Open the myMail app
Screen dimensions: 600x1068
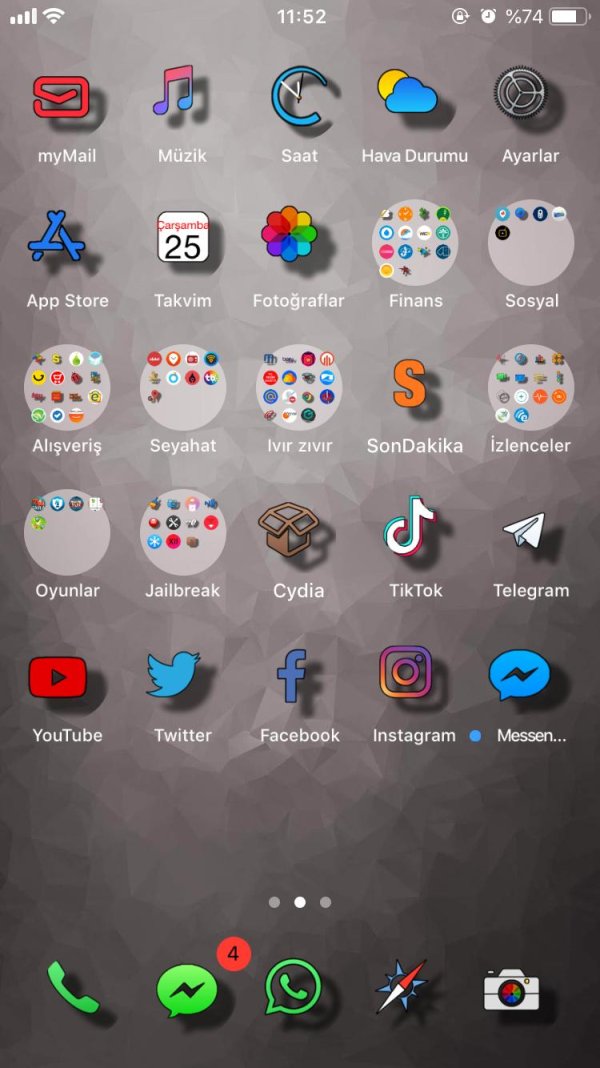(62, 98)
